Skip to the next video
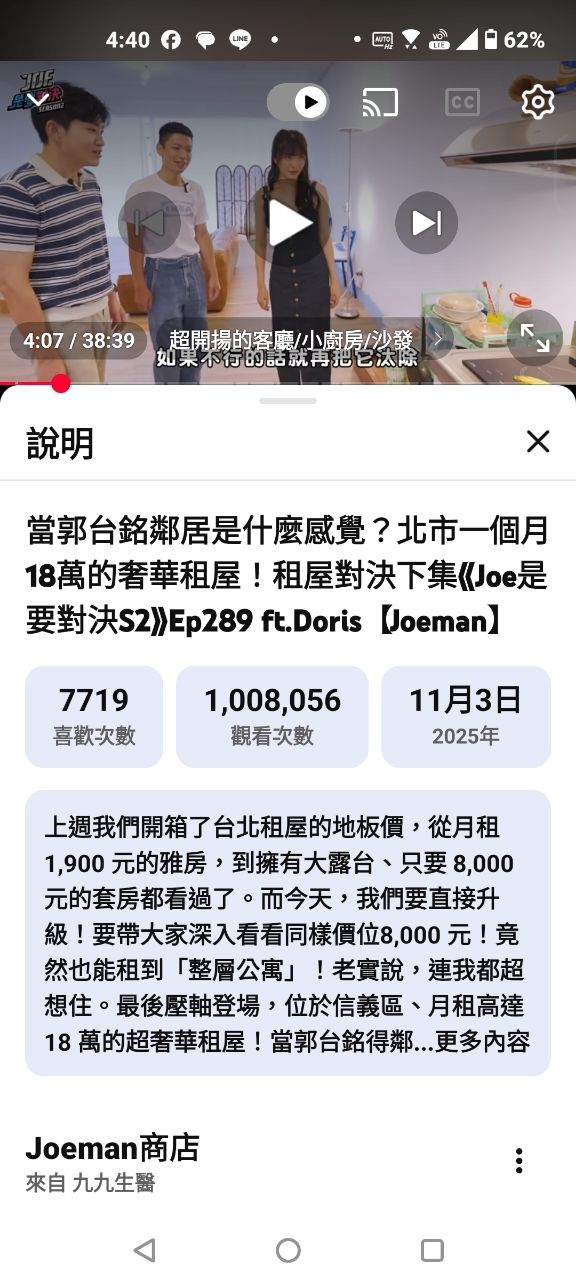 pos(426,222)
